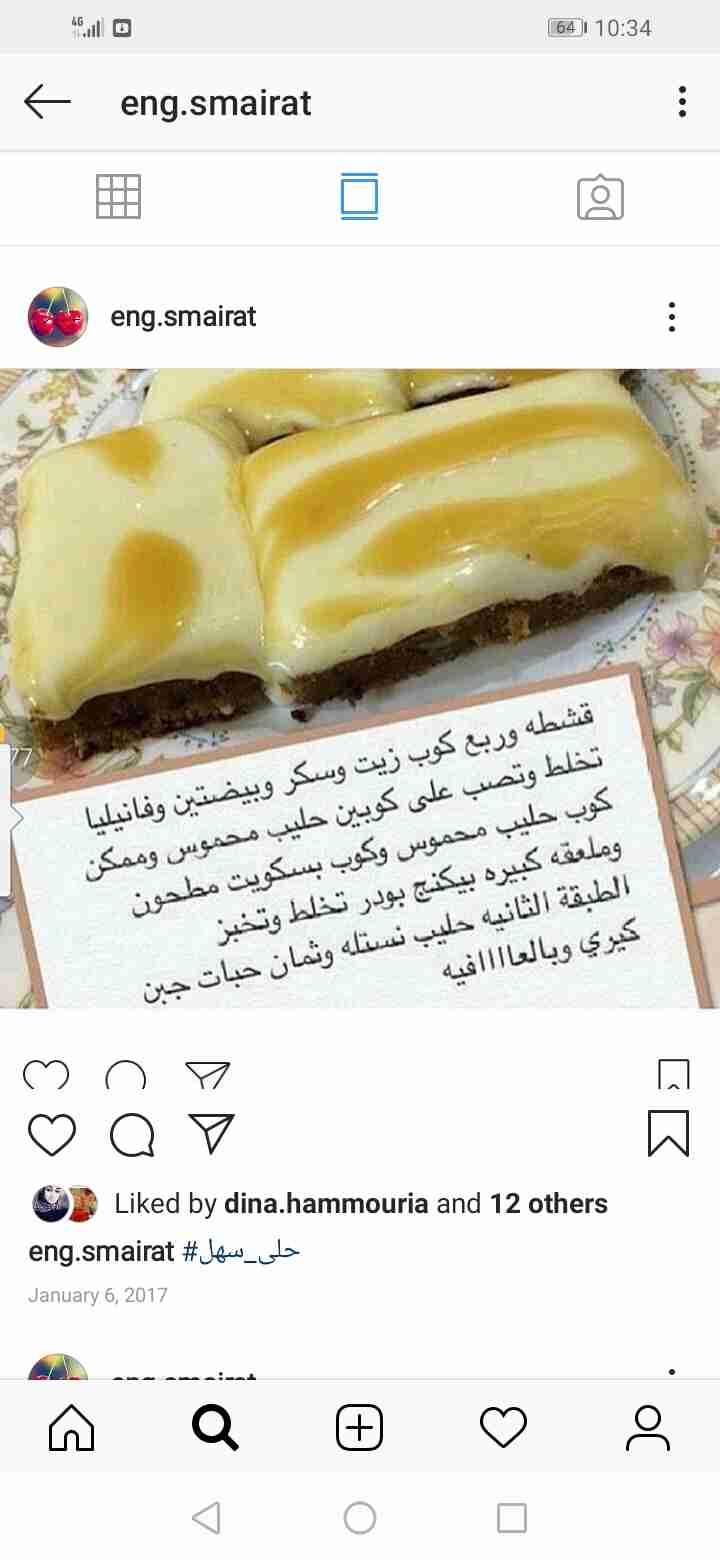Go to my profile tab
This screenshot has height=1560, width=720.
point(647,1427)
